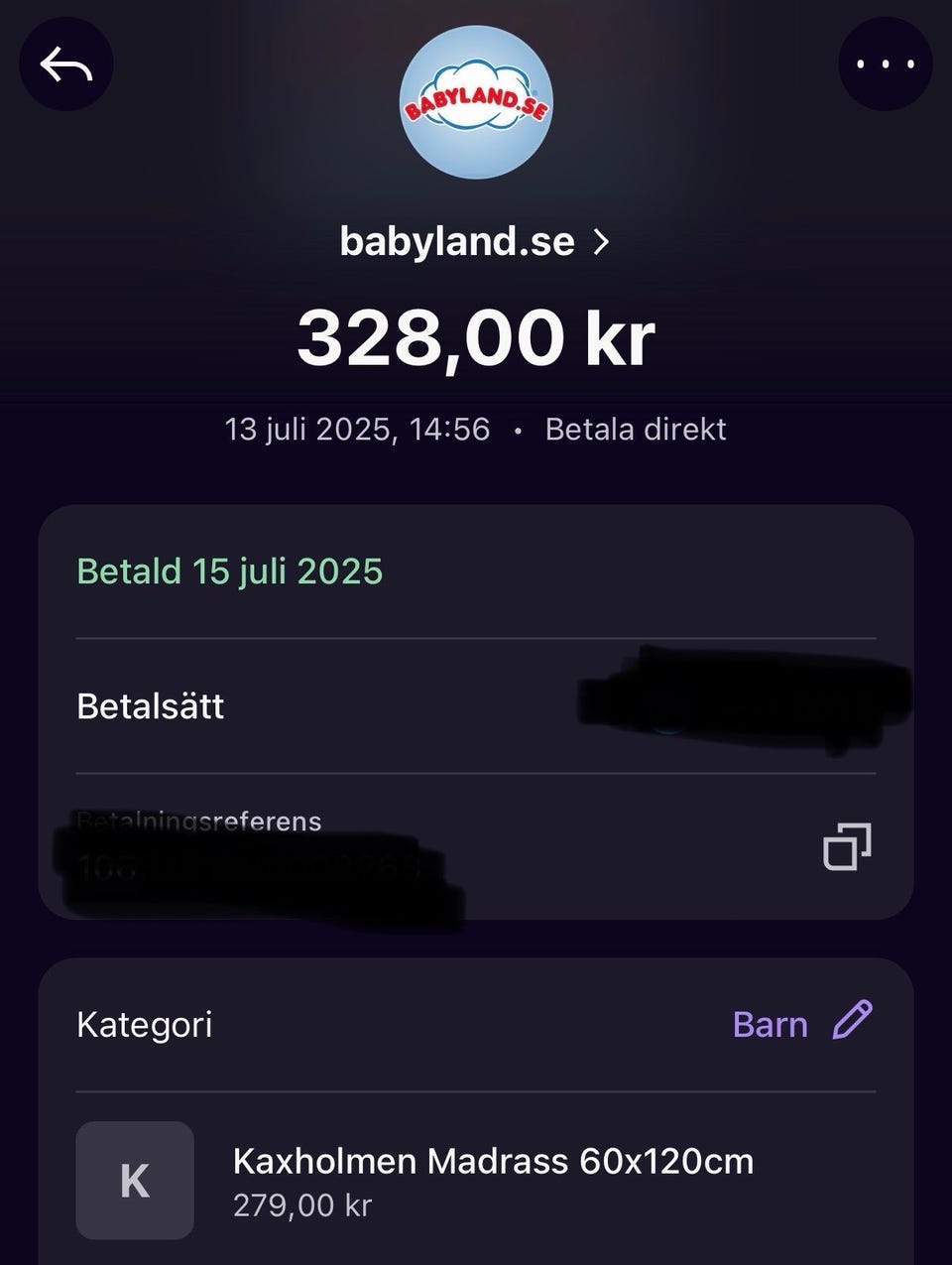Copy the payment reference number
The width and height of the screenshot is (952, 1265).
pos(847,846)
